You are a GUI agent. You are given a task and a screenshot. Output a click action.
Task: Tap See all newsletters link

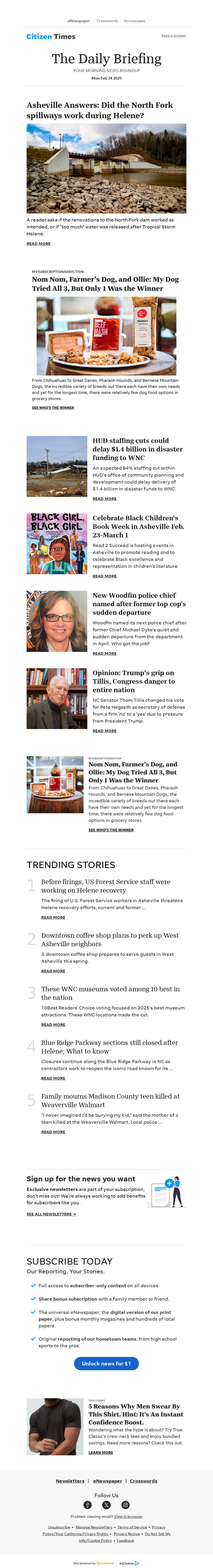[51, 1214]
